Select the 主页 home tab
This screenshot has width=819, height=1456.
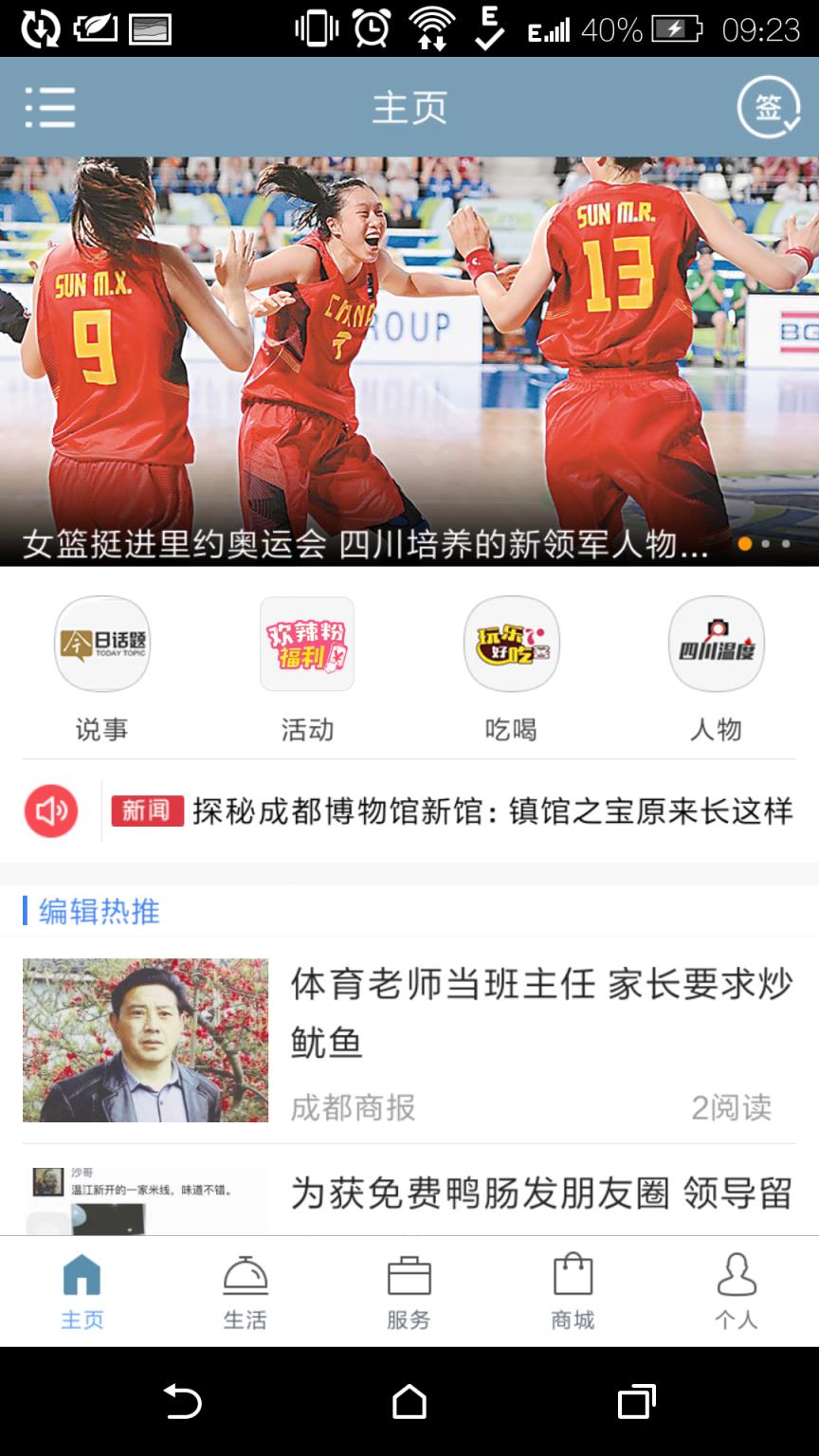82,1289
